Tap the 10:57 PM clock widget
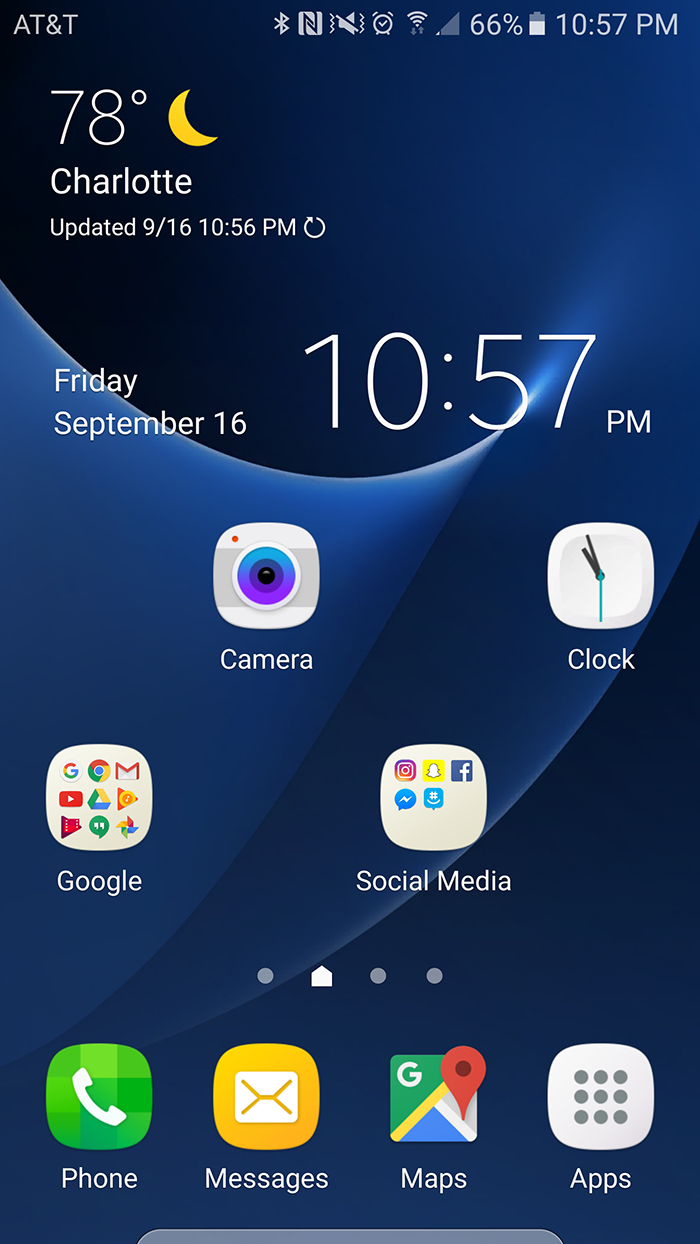Viewport: 700px width, 1244px height. point(450,385)
